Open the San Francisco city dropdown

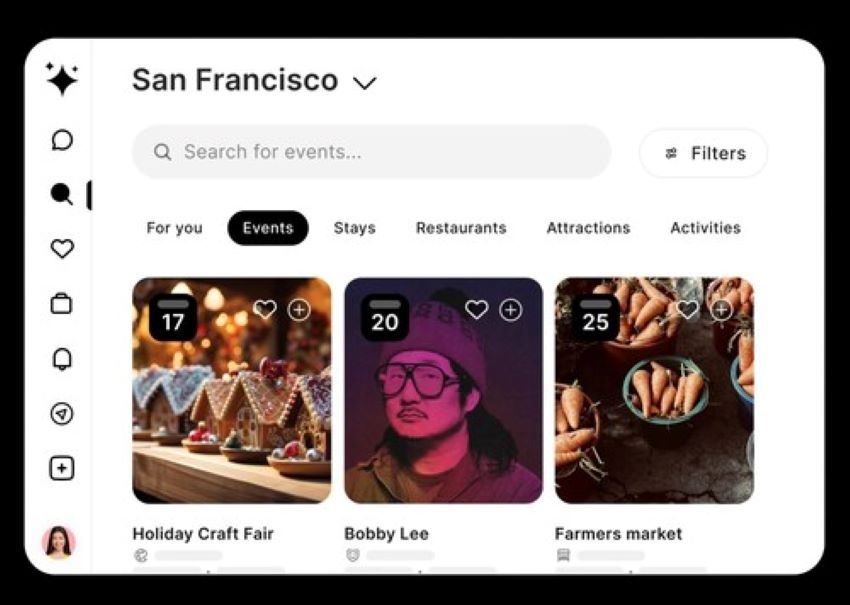[x=364, y=83]
